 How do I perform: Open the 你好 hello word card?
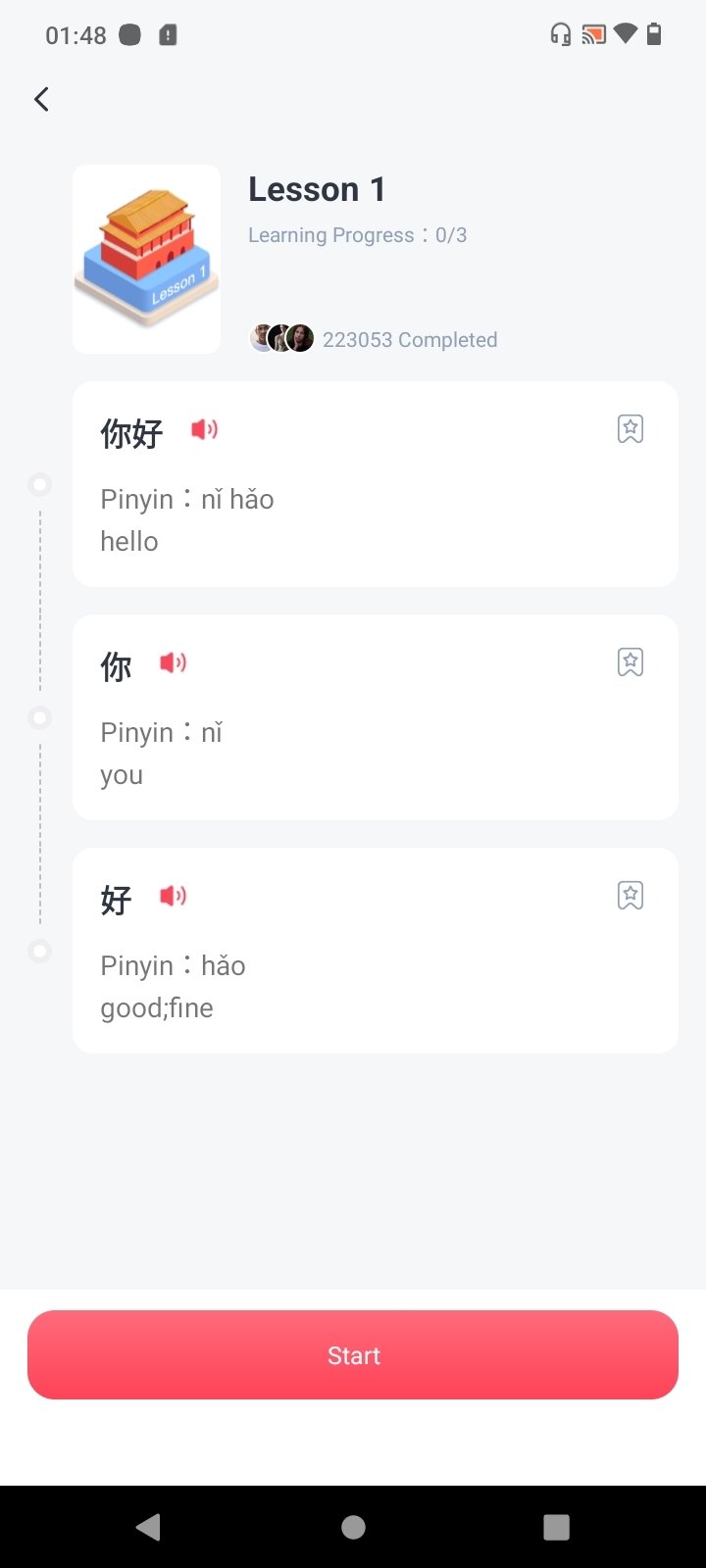click(x=376, y=484)
